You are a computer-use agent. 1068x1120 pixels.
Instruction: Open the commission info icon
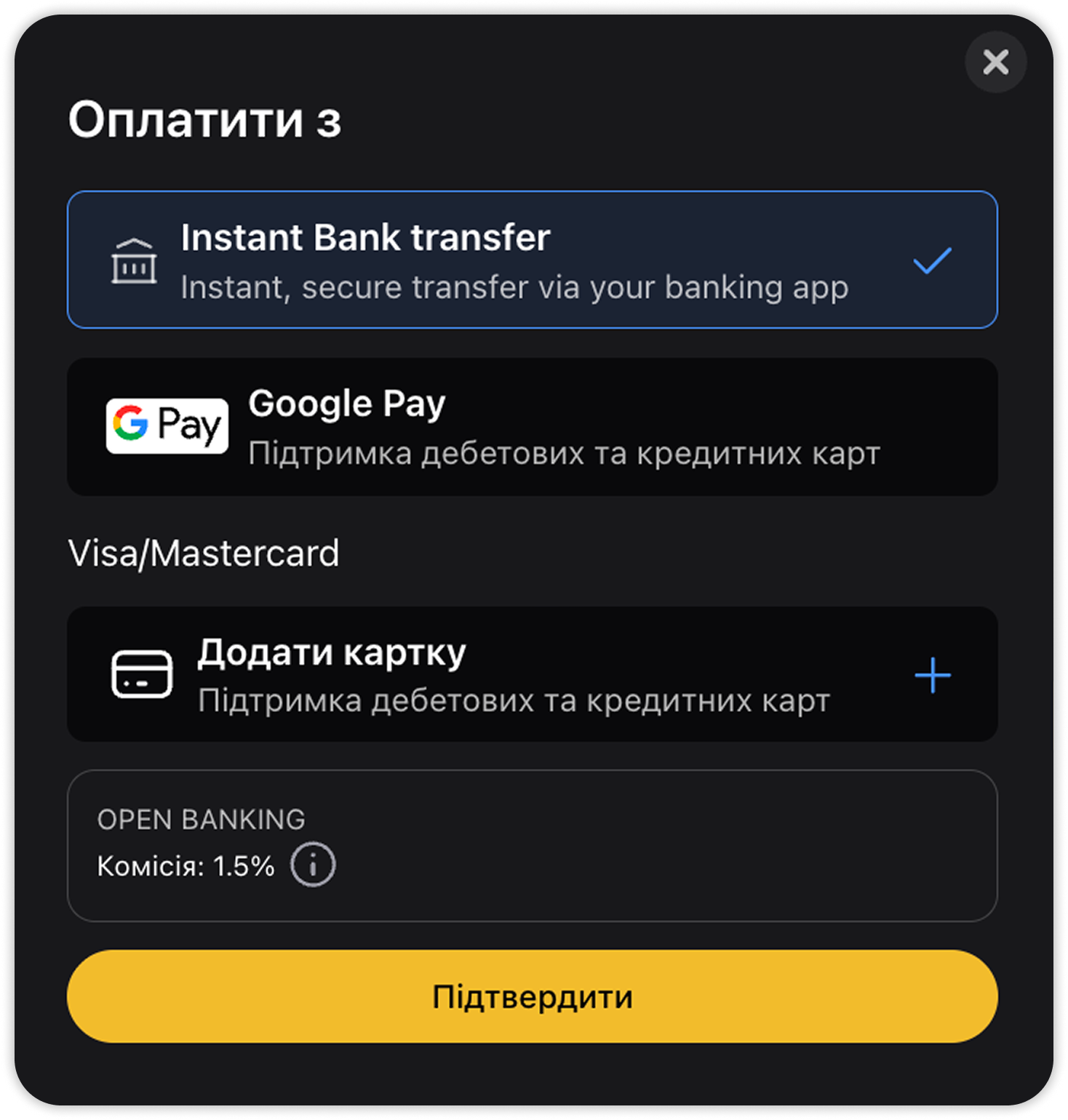[313, 865]
